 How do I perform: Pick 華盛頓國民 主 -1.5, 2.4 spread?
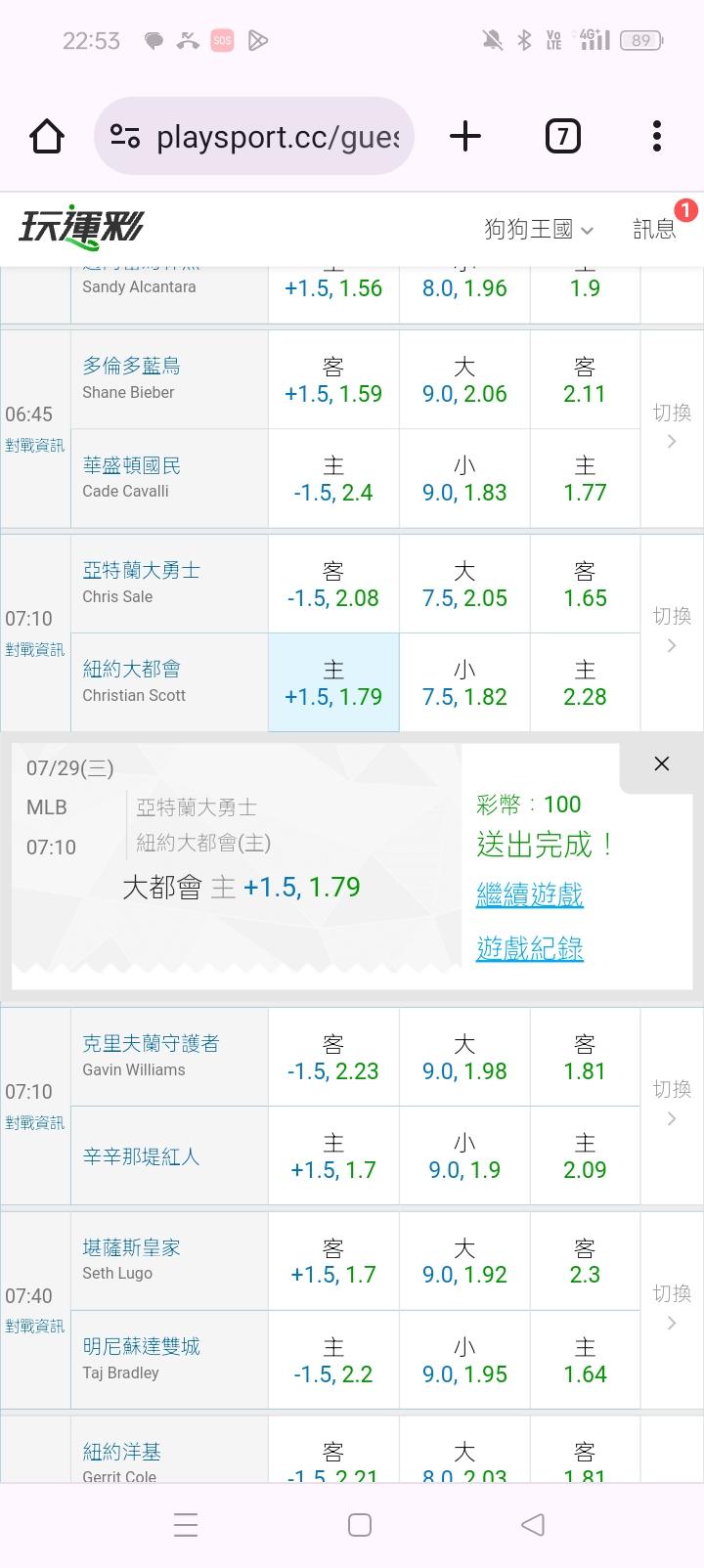(333, 479)
